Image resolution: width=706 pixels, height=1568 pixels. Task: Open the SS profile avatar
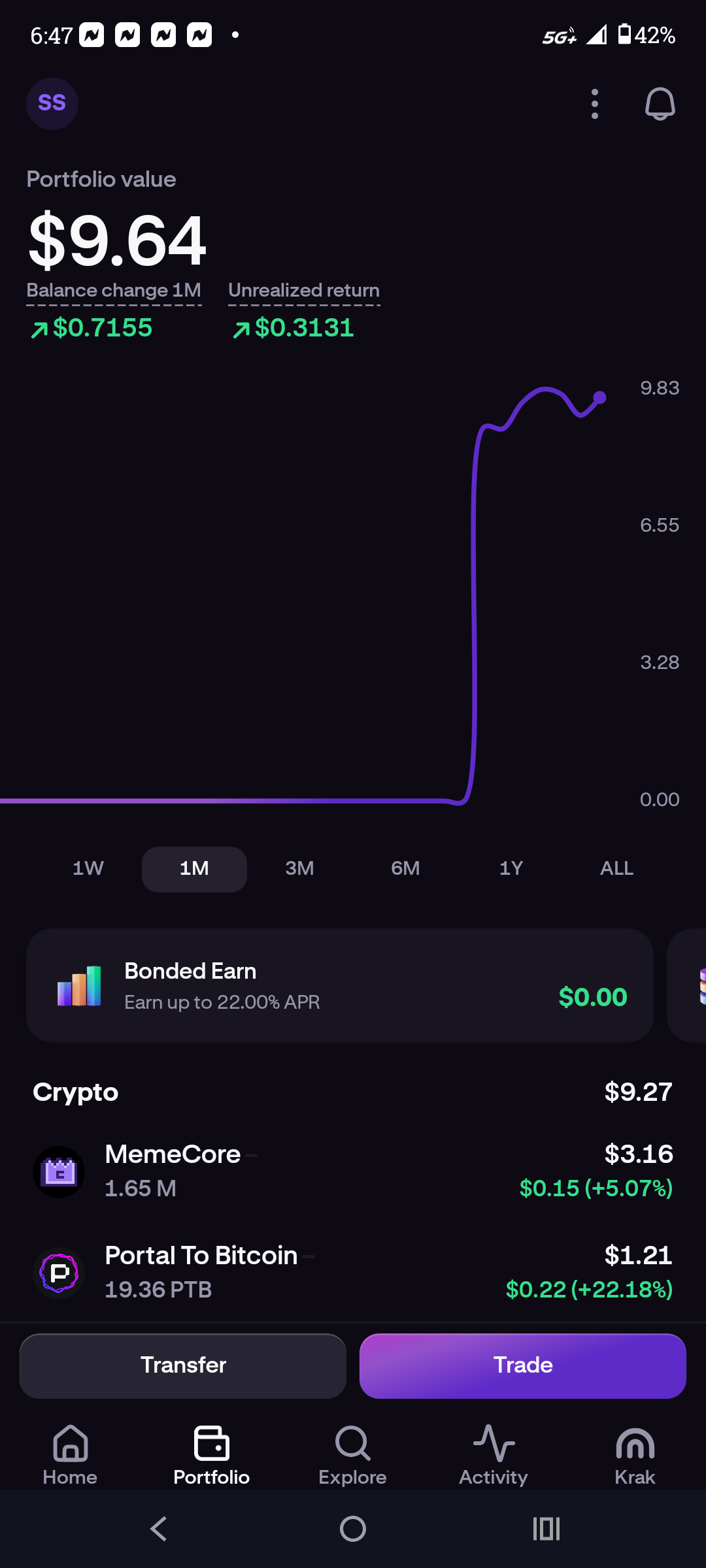tap(52, 103)
